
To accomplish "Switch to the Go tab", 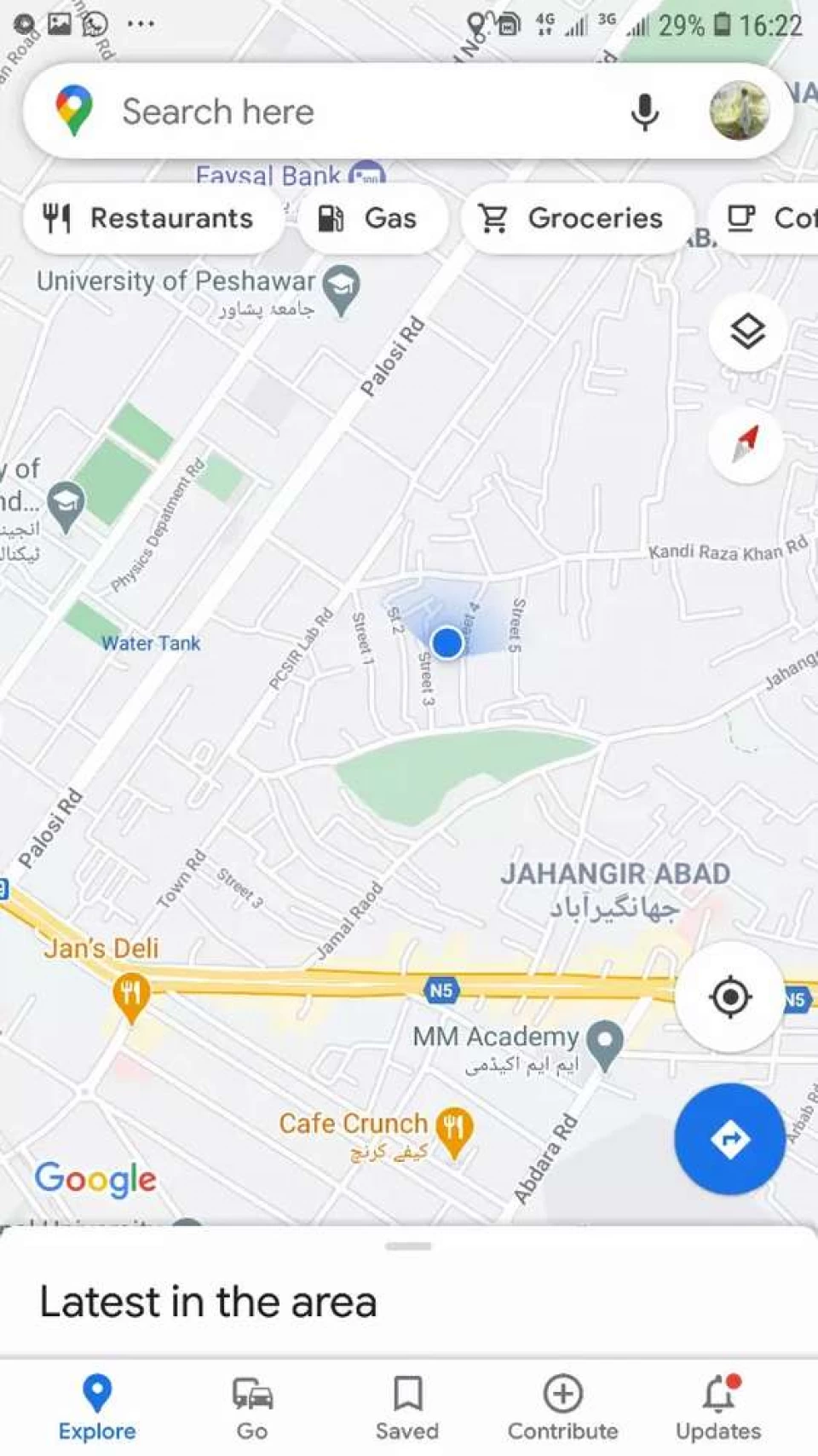I will (x=252, y=1407).
